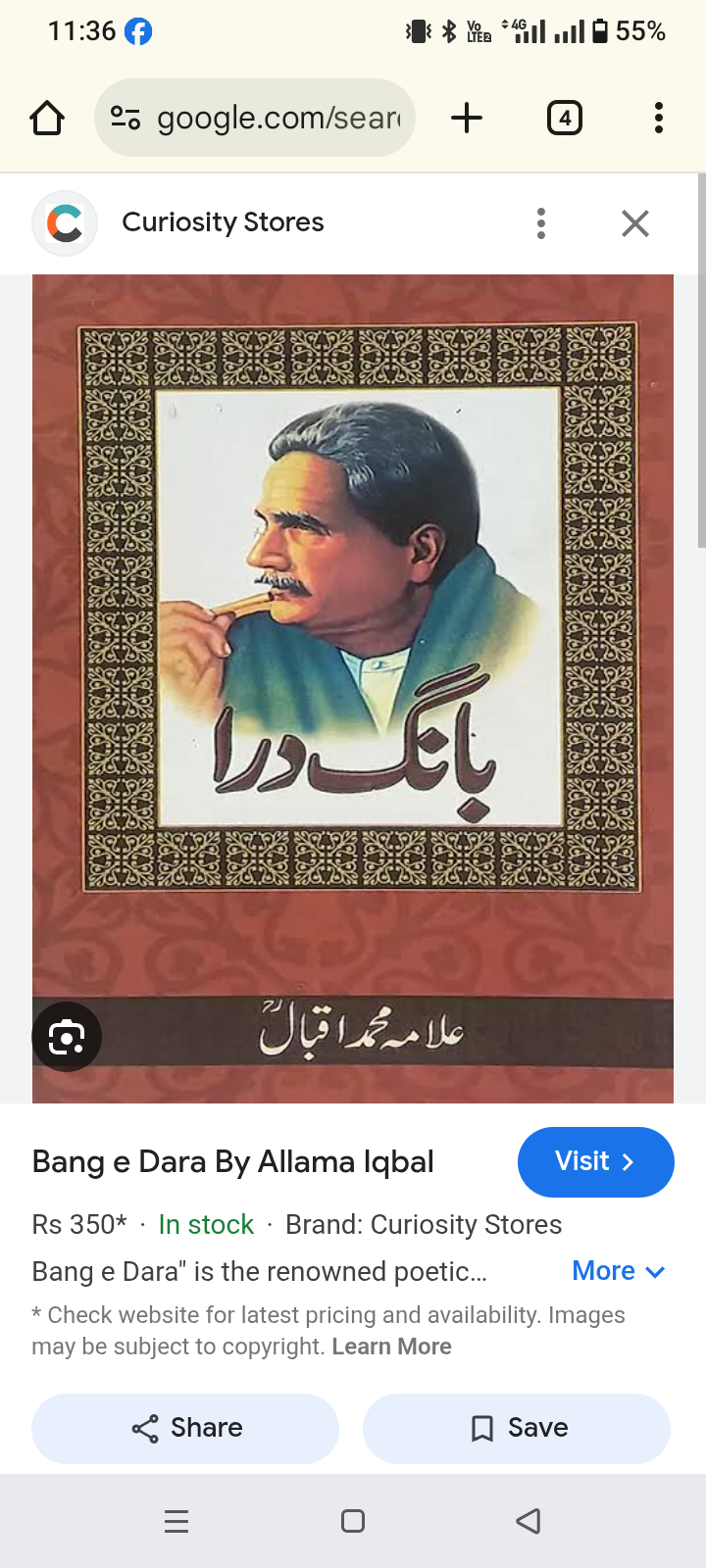Open the tab switcher showing 4 tabs
This screenshot has width=706, height=1568.
[565, 118]
